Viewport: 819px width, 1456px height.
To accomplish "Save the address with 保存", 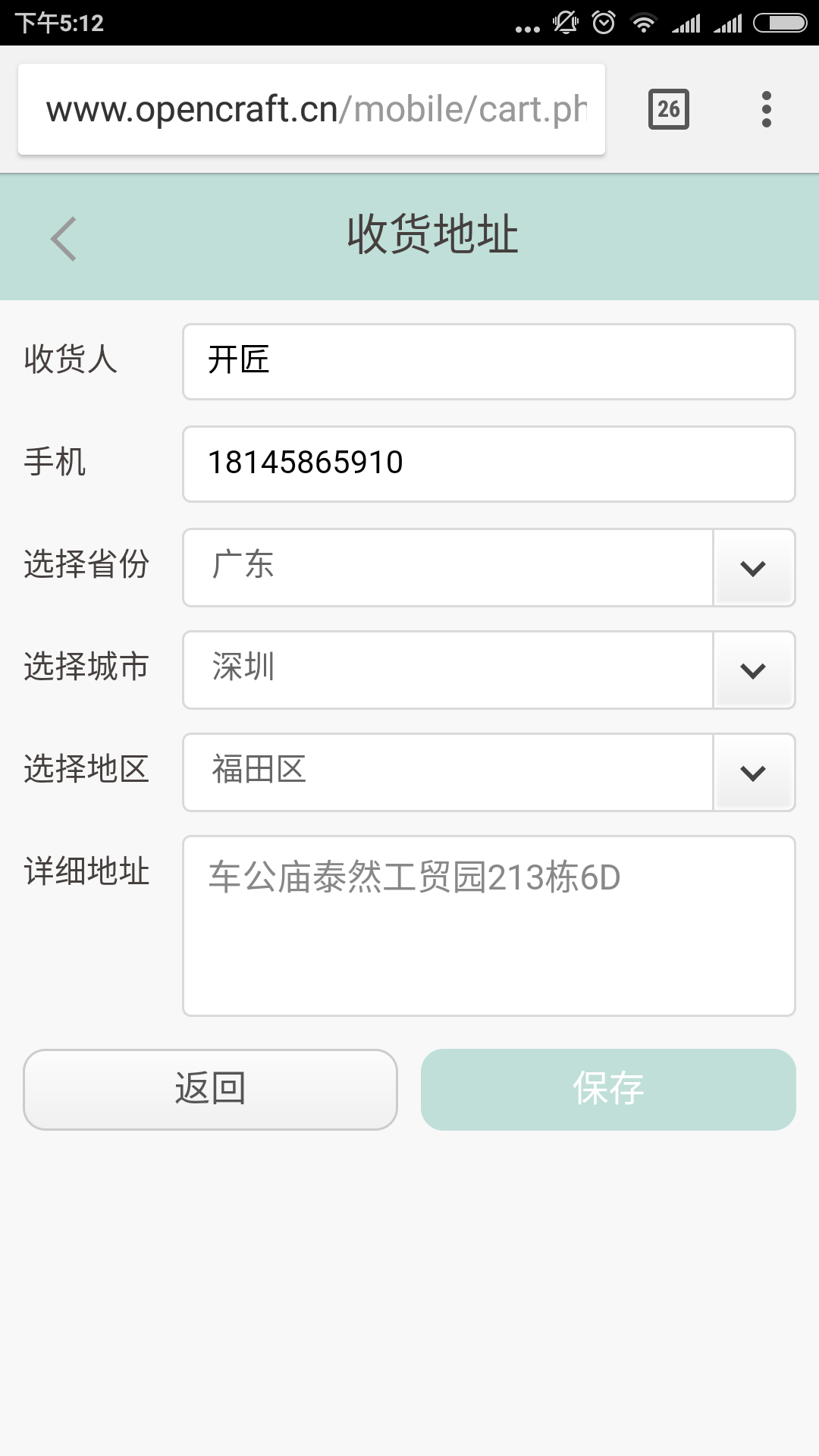I will pyautogui.click(x=608, y=1090).
